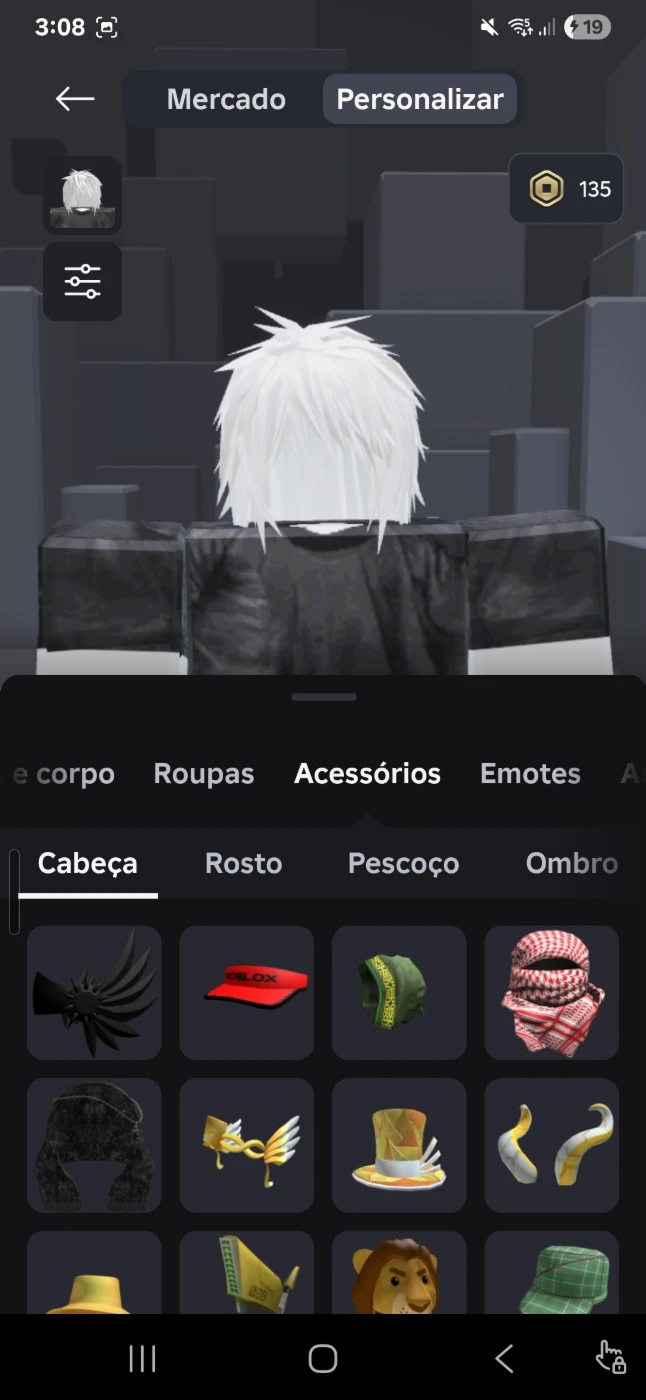Viewport: 646px width, 1400px height.
Task: Select the Personalizar tab
Action: pyautogui.click(x=420, y=99)
